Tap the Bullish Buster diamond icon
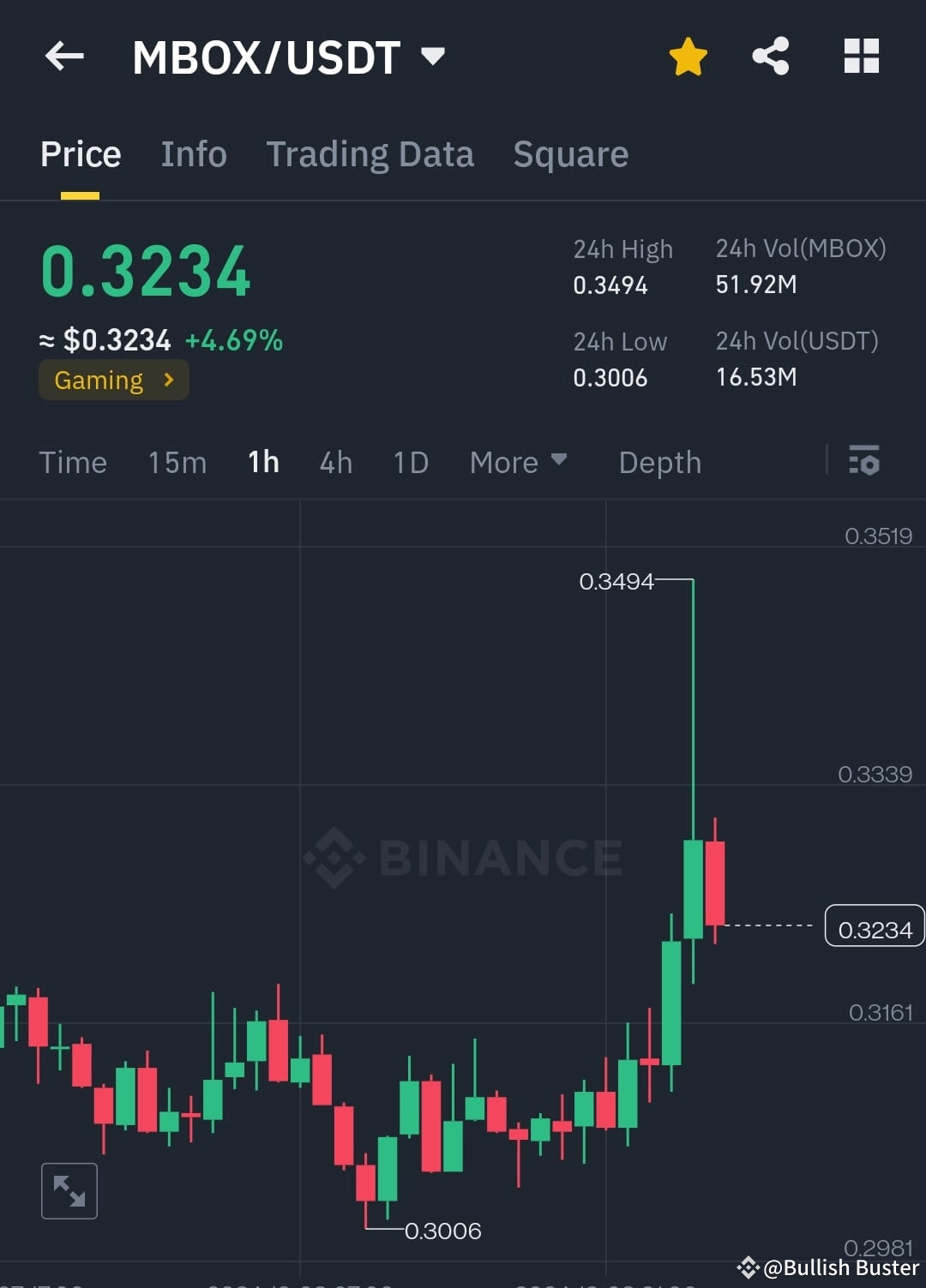The width and height of the screenshot is (926, 1288). (749, 1267)
